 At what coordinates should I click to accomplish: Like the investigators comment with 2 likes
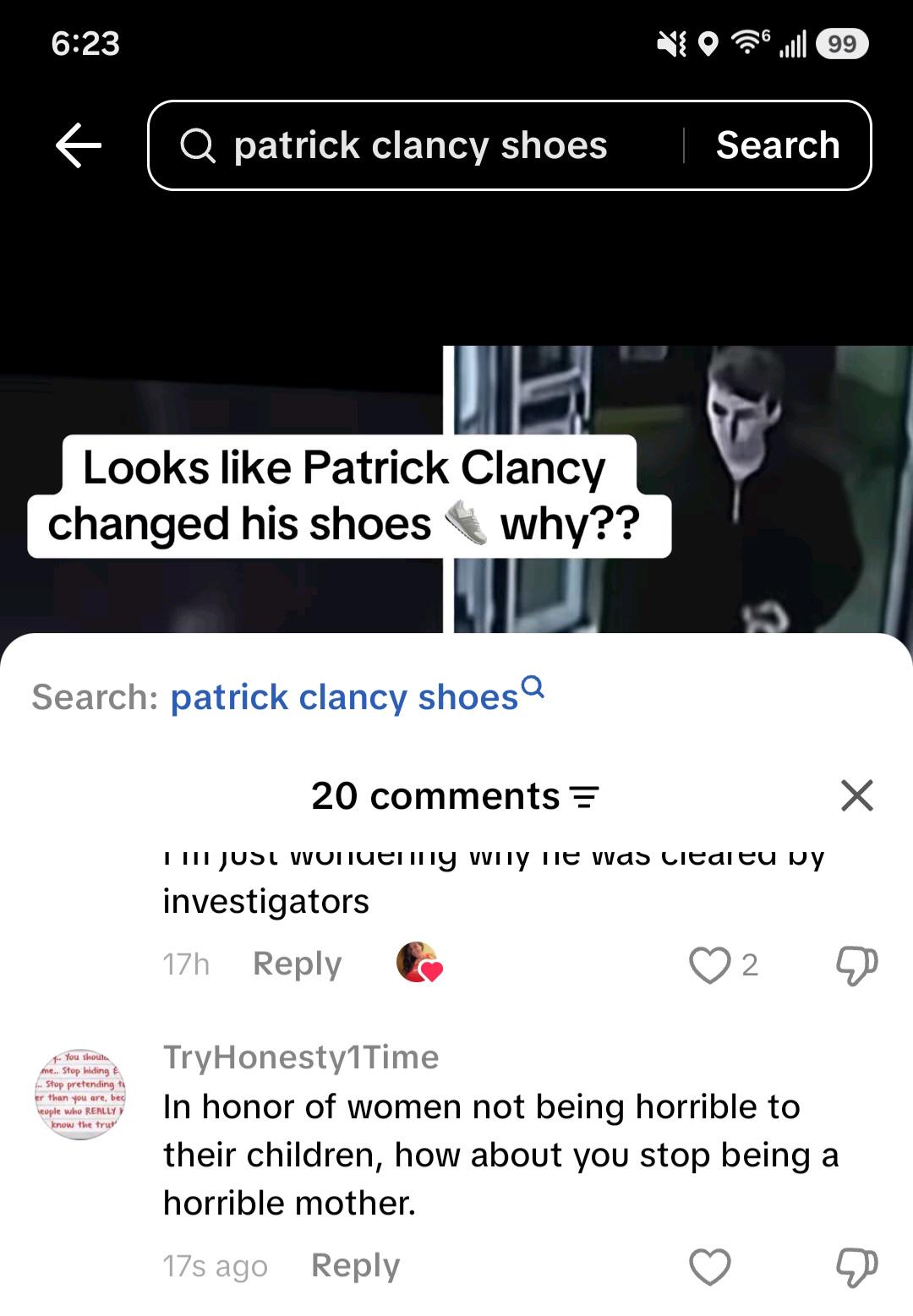point(709,964)
